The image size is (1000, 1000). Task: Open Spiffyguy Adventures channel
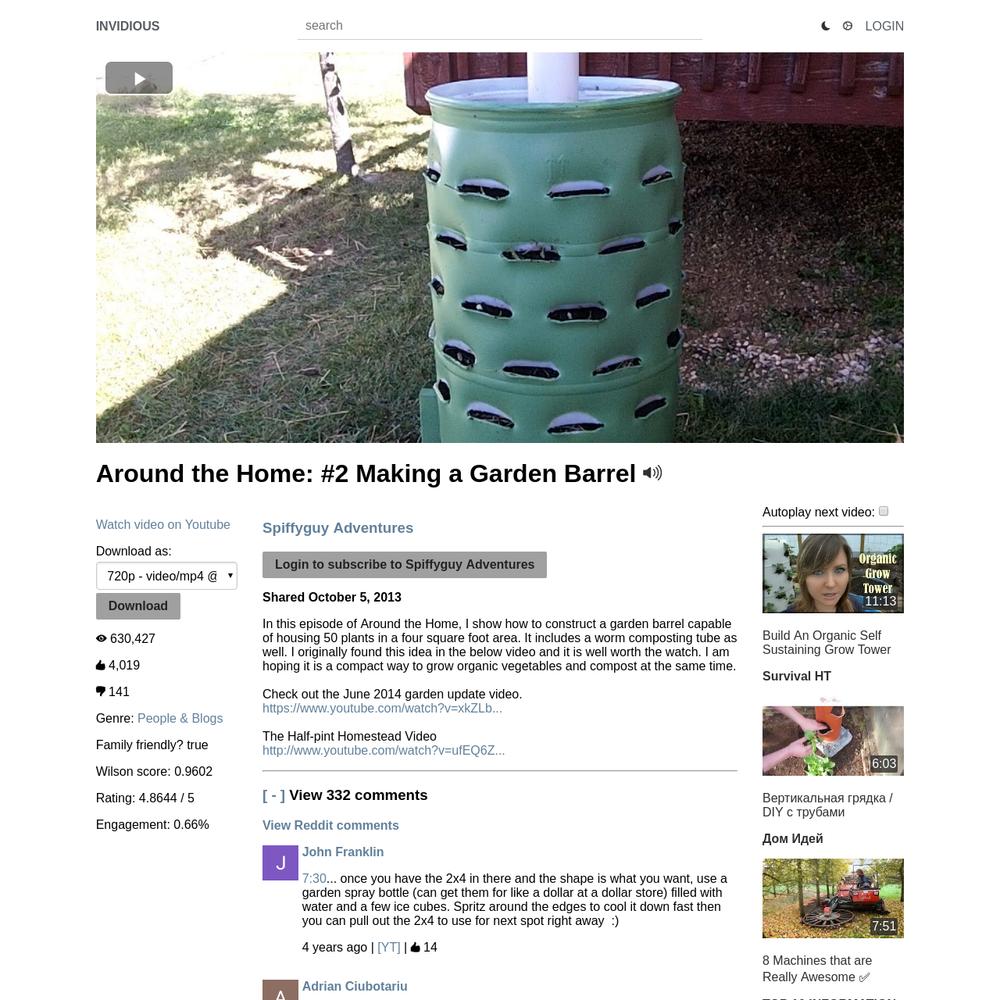click(x=337, y=528)
